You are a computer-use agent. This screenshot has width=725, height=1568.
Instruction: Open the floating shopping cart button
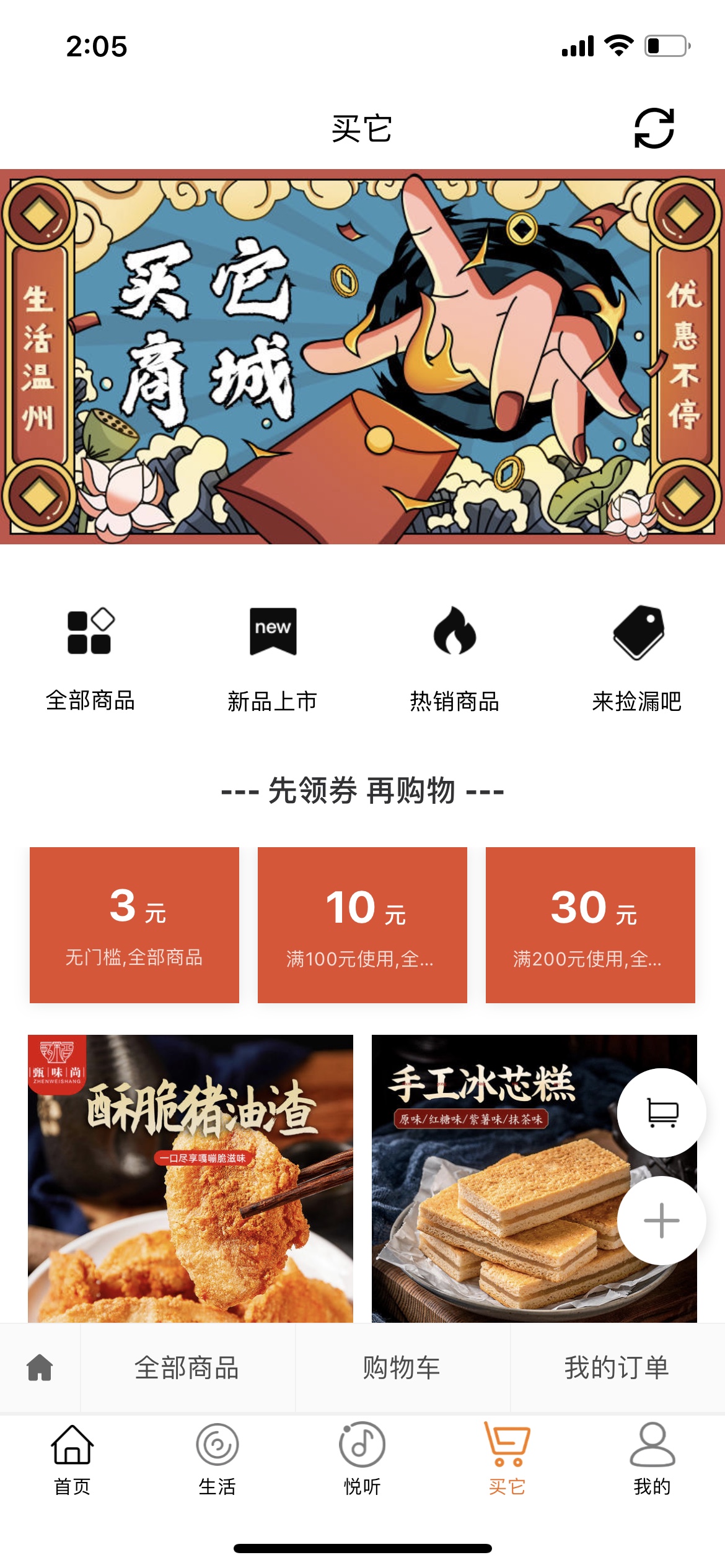pos(661,1113)
